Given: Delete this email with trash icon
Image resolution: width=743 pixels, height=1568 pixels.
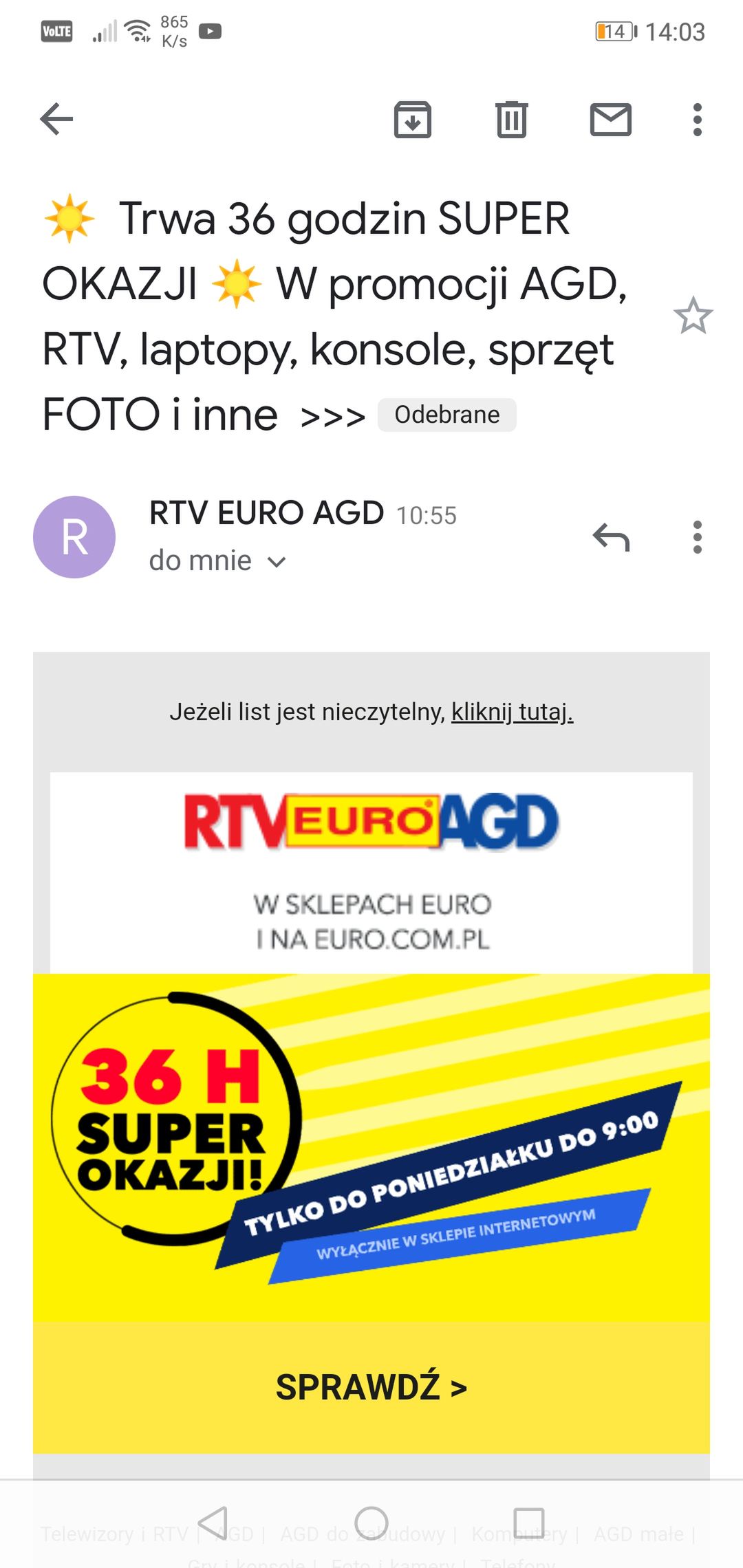Looking at the screenshot, I should tap(512, 120).
